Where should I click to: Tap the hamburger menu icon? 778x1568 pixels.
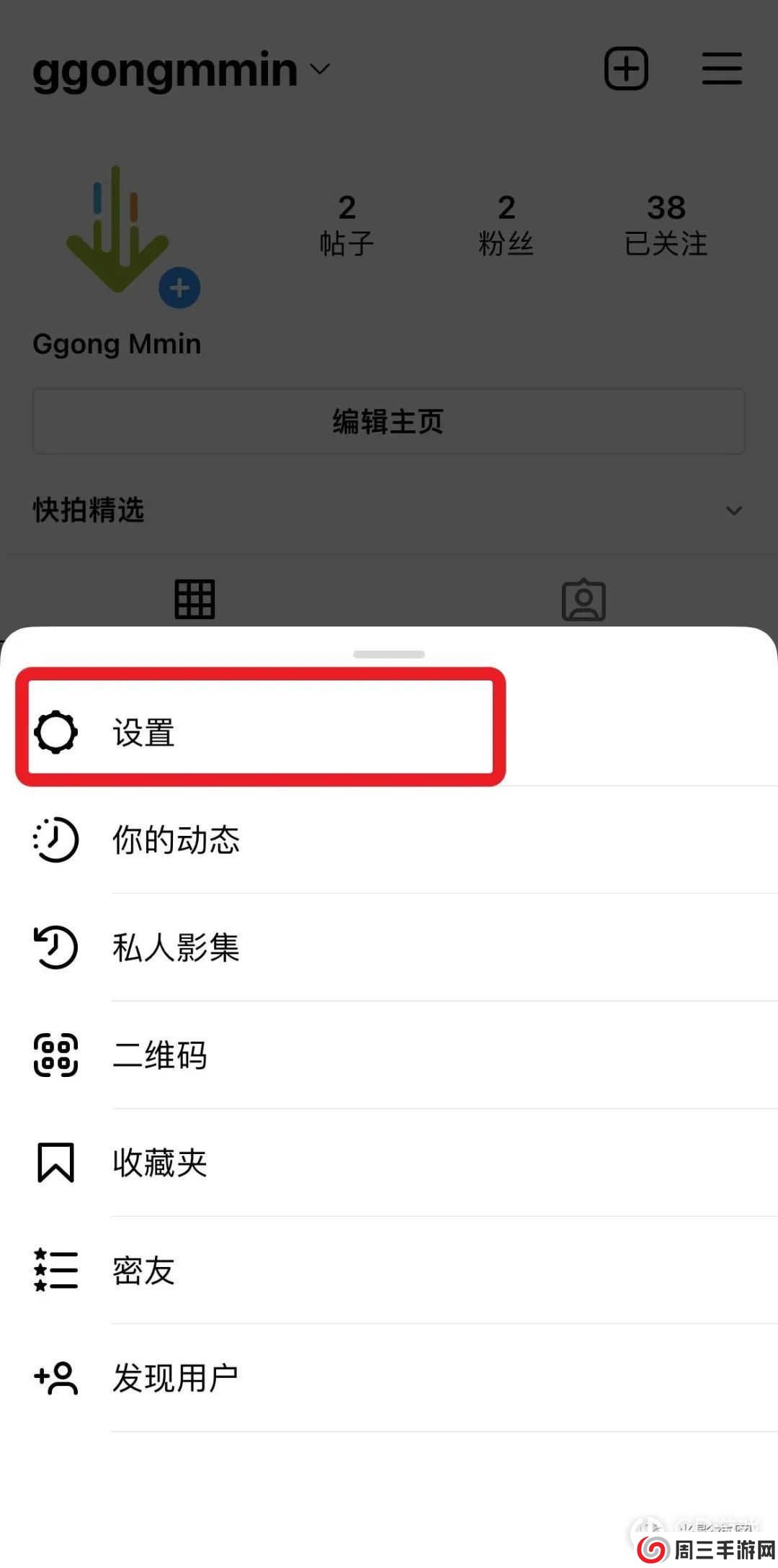(x=722, y=69)
